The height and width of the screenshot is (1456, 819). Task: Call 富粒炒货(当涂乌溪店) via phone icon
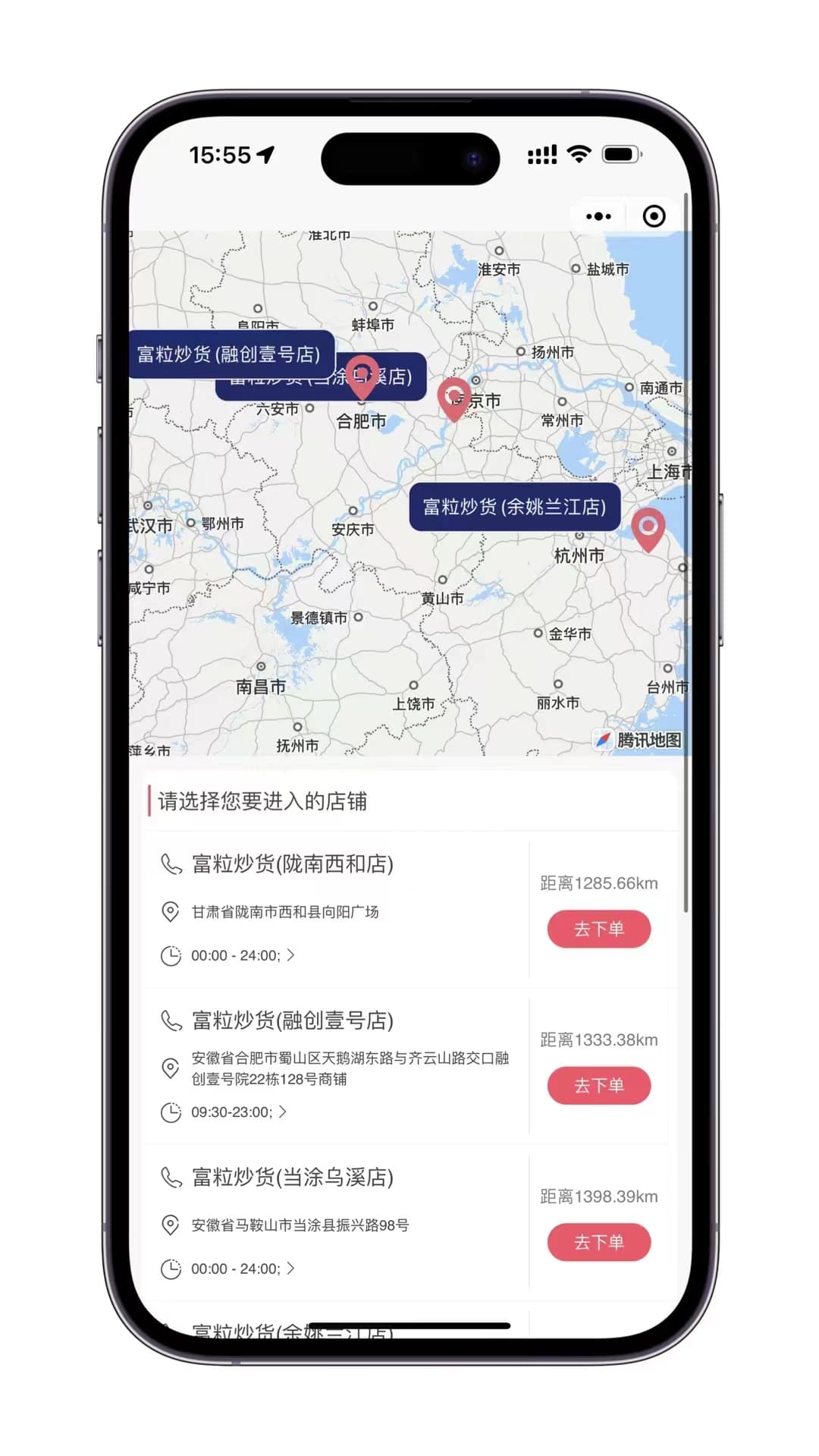[171, 1178]
